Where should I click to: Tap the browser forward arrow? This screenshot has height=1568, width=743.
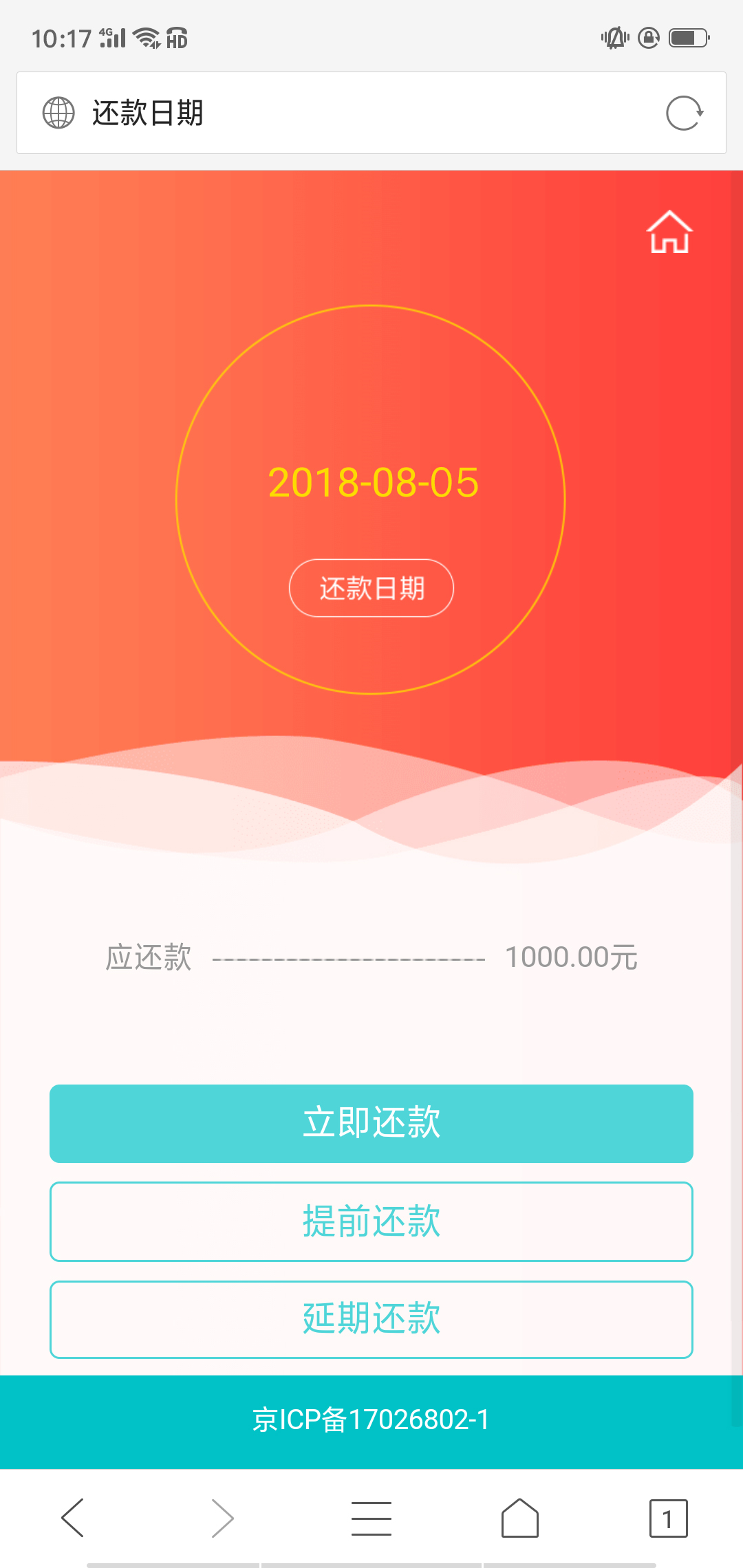click(x=223, y=1518)
